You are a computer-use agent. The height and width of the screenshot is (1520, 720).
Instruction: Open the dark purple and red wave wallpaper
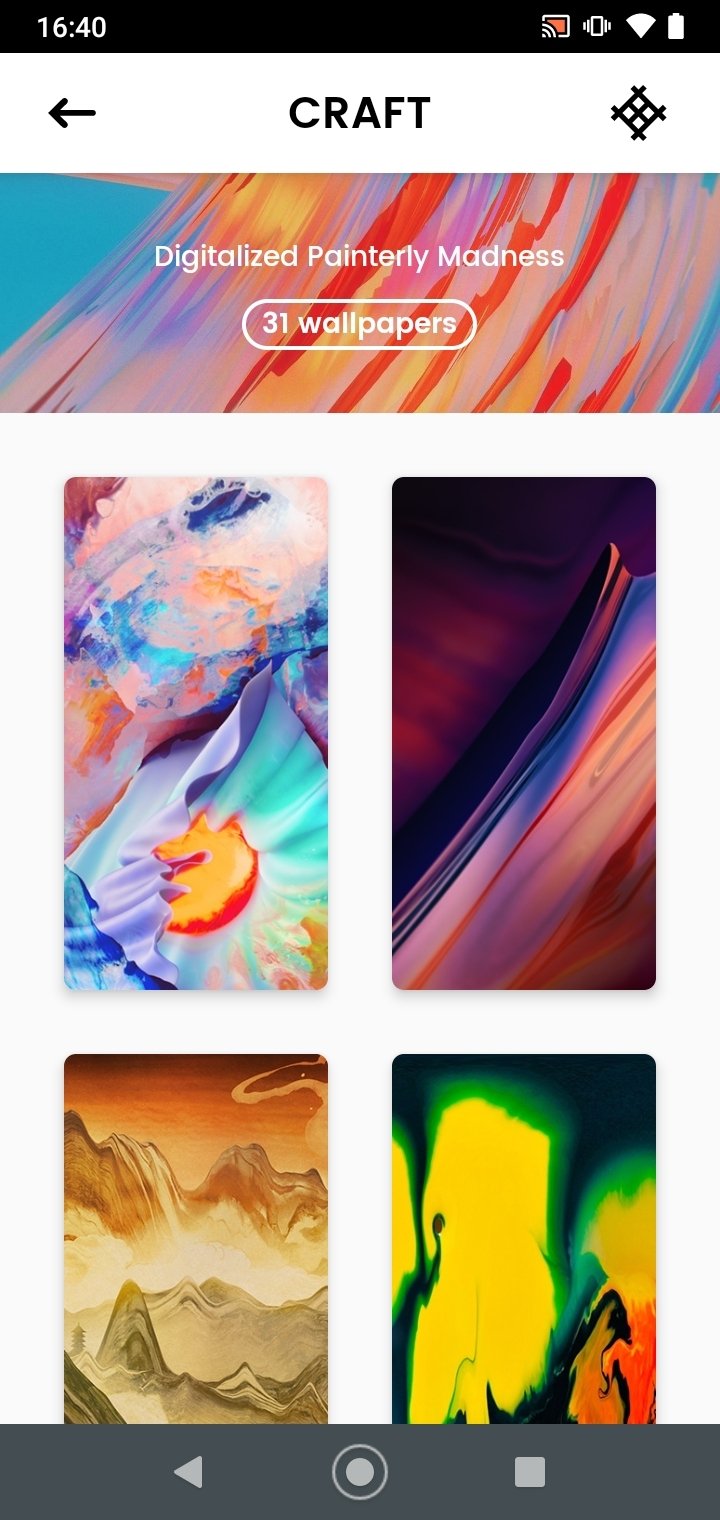524,733
